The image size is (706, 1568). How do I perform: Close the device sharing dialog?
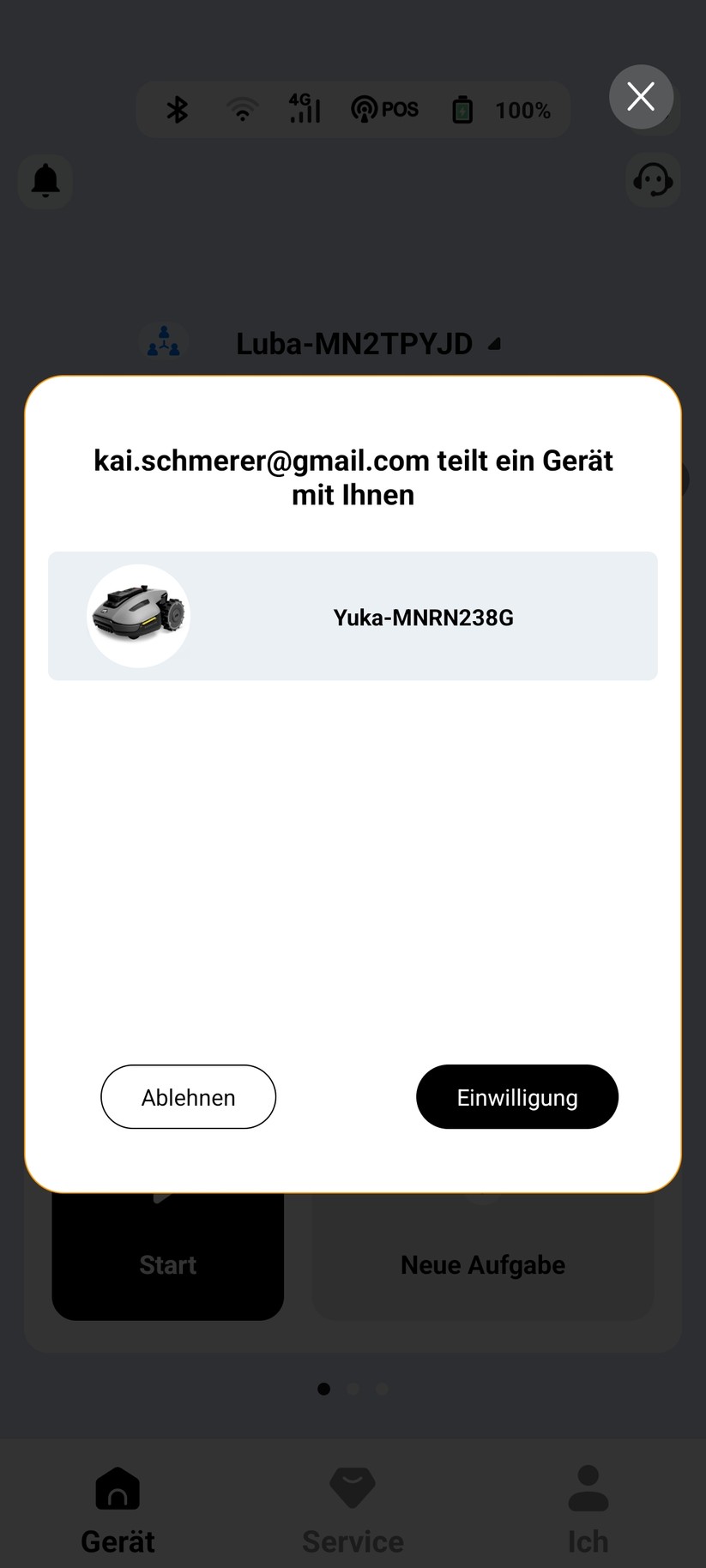coord(641,97)
